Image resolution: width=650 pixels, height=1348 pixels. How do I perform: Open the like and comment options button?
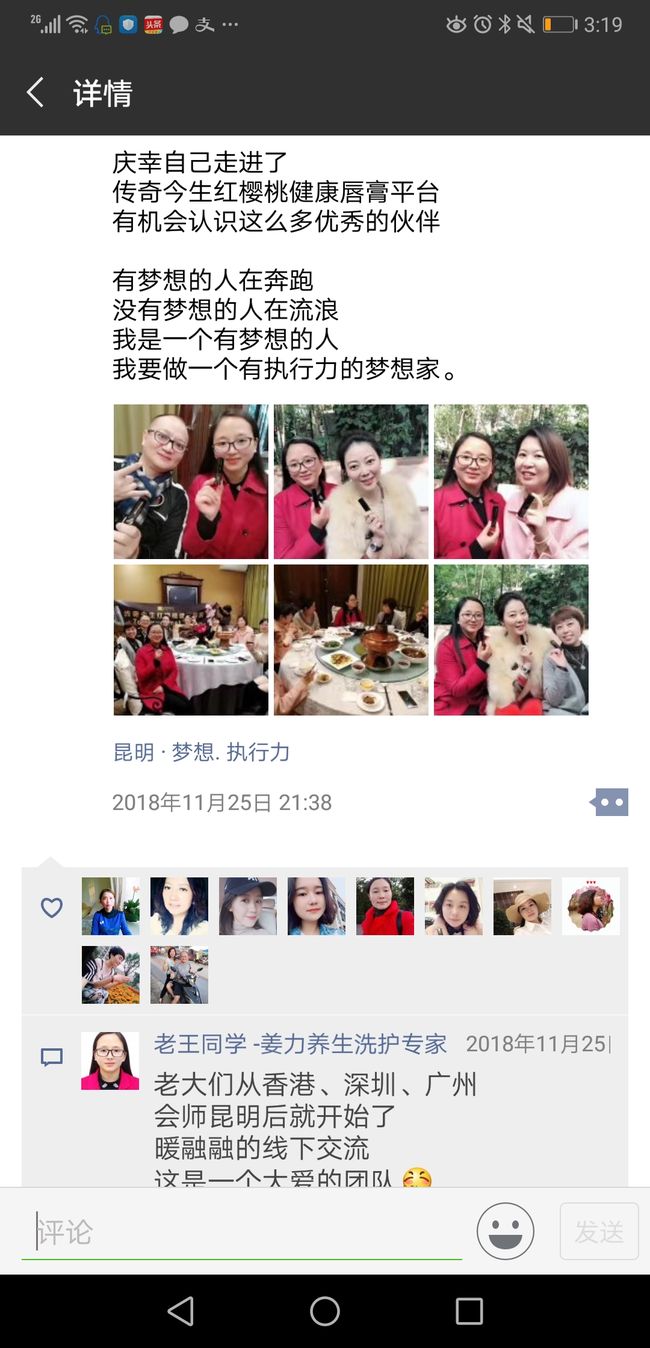[x=610, y=802]
